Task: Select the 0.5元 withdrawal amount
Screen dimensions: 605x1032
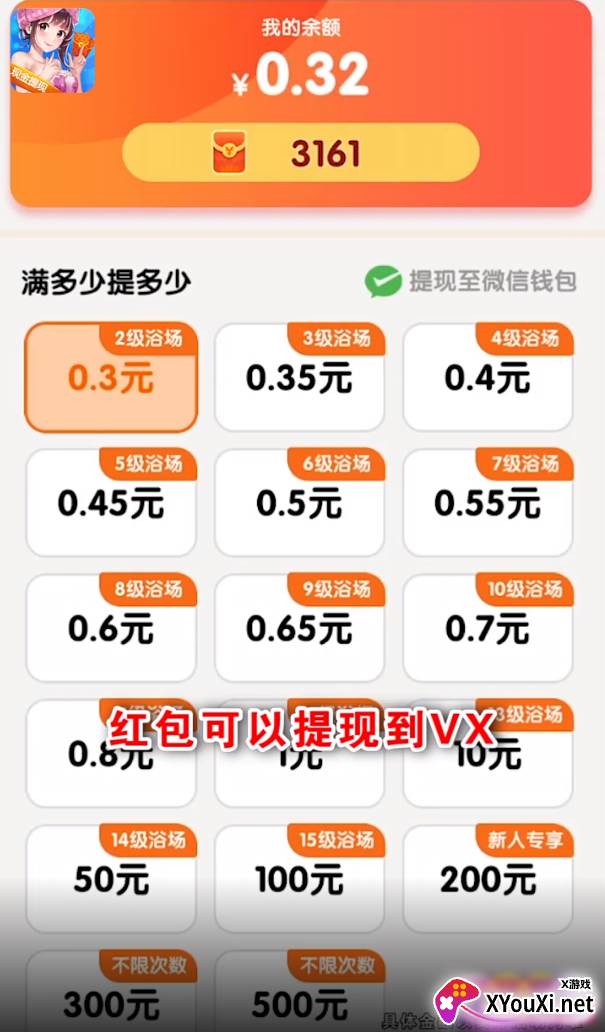Action: (300, 503)
